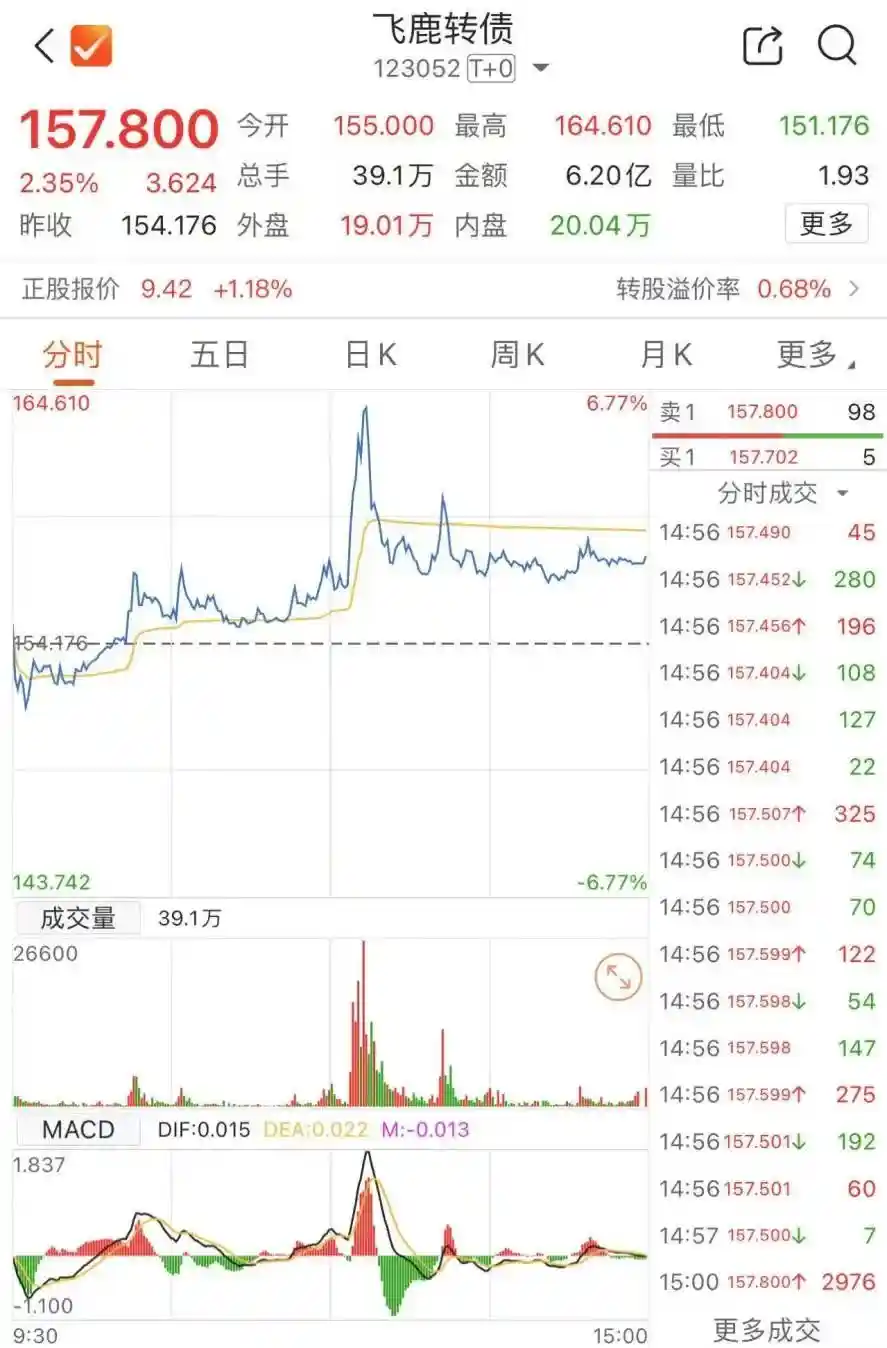Expand the dropdown arrow beside T+0
The width and height of the screenshot is (887, 1348).
541,69
